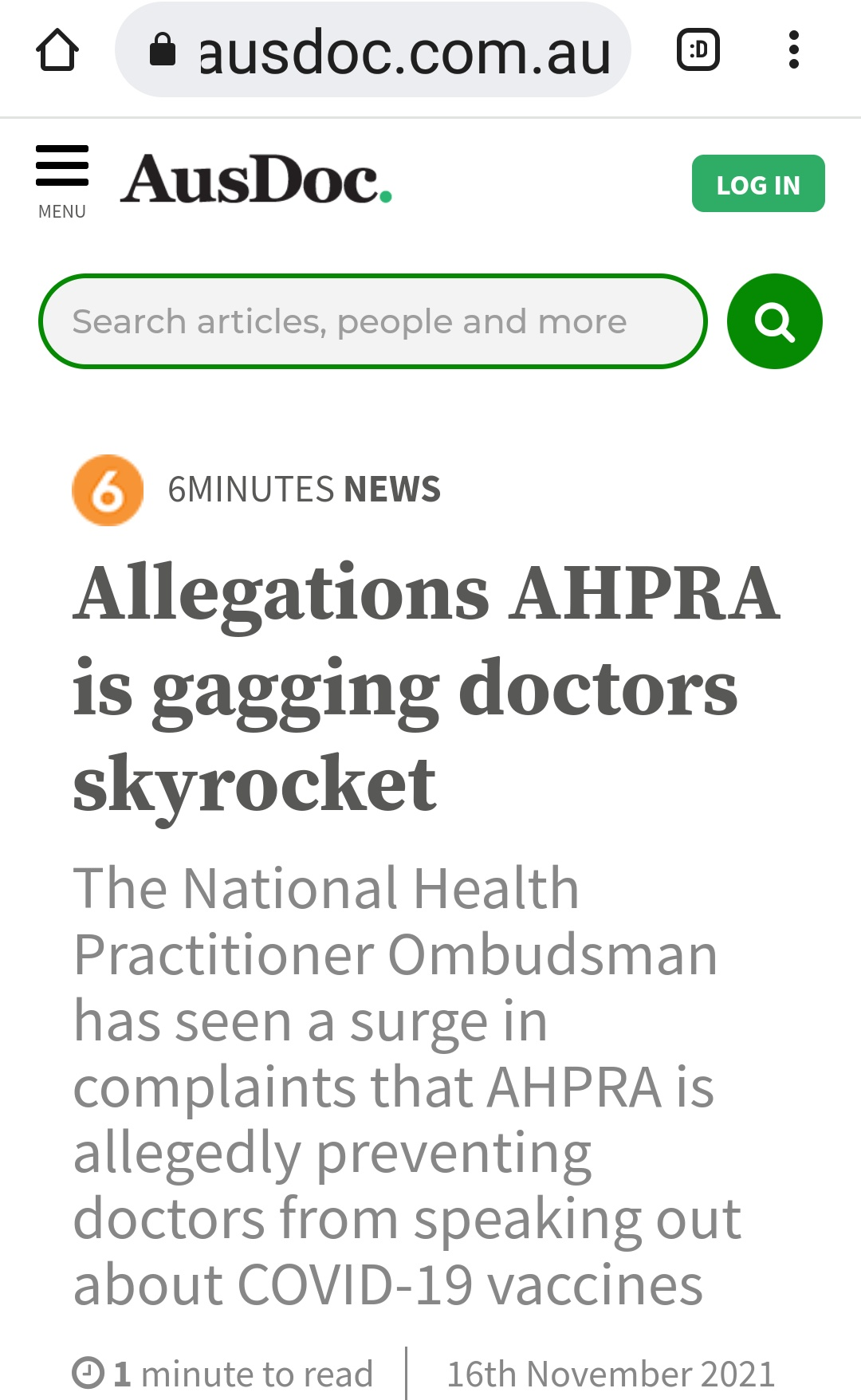Focus the search articles field
861x1400 pixels.
(373, 321)
